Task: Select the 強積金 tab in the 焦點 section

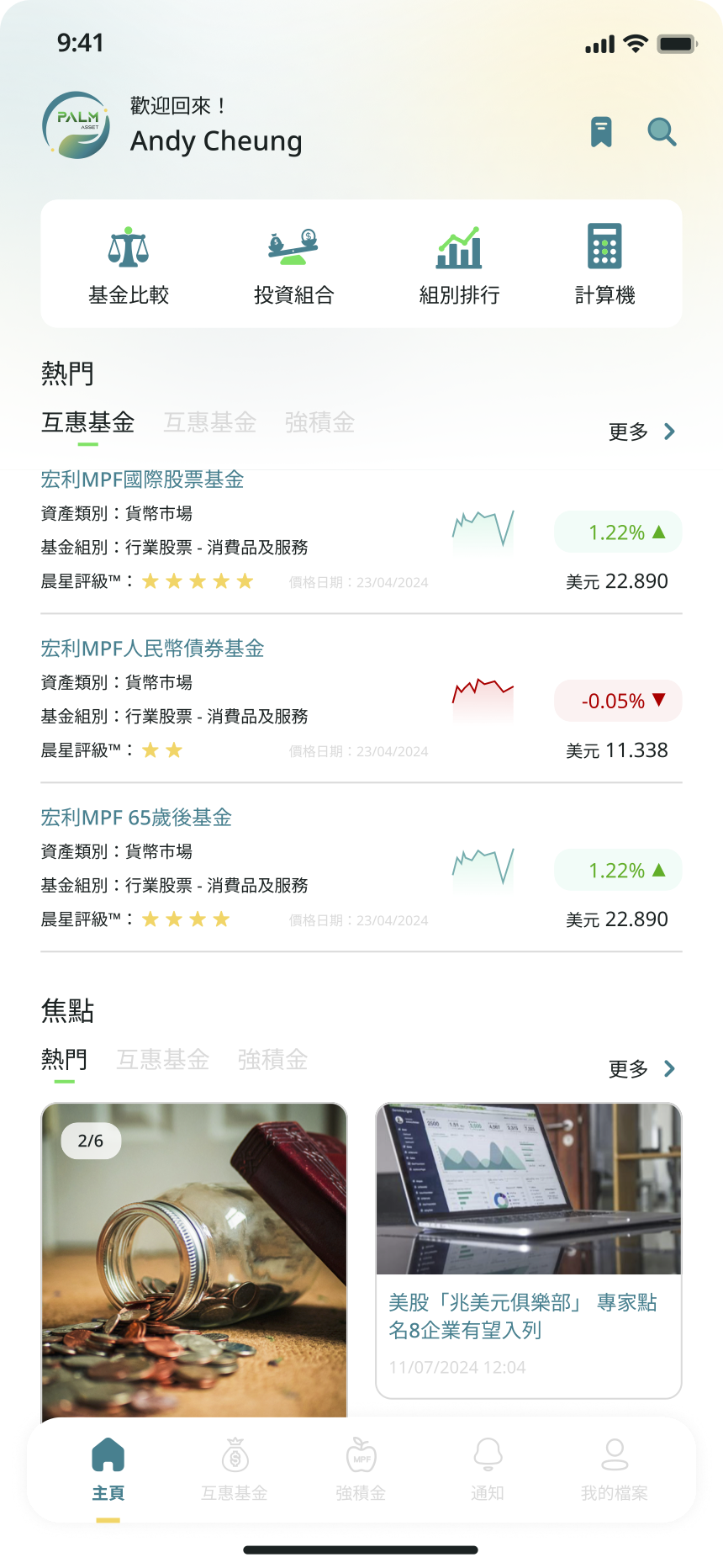Action: [272, 1060]
